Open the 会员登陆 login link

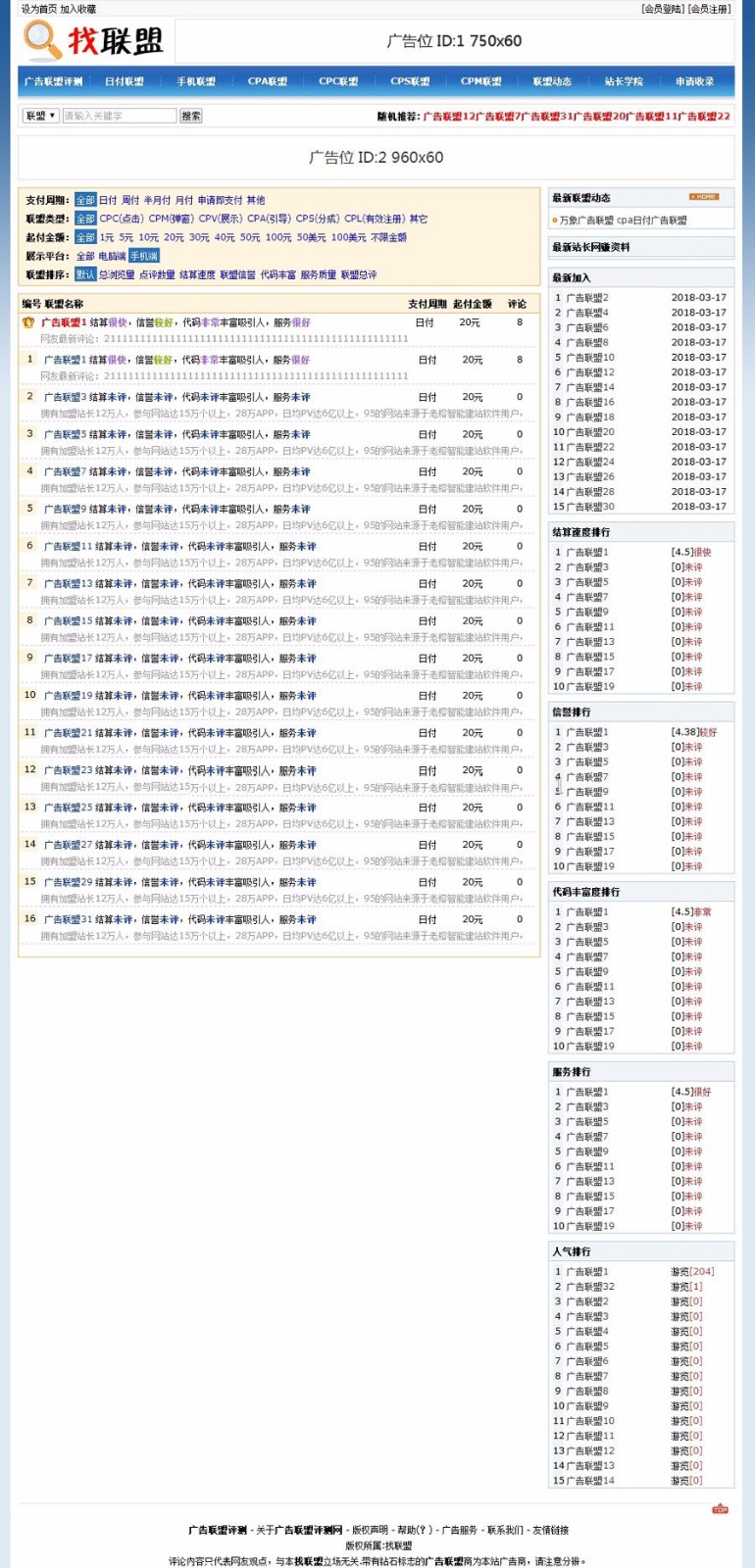[x=662, y=9]
